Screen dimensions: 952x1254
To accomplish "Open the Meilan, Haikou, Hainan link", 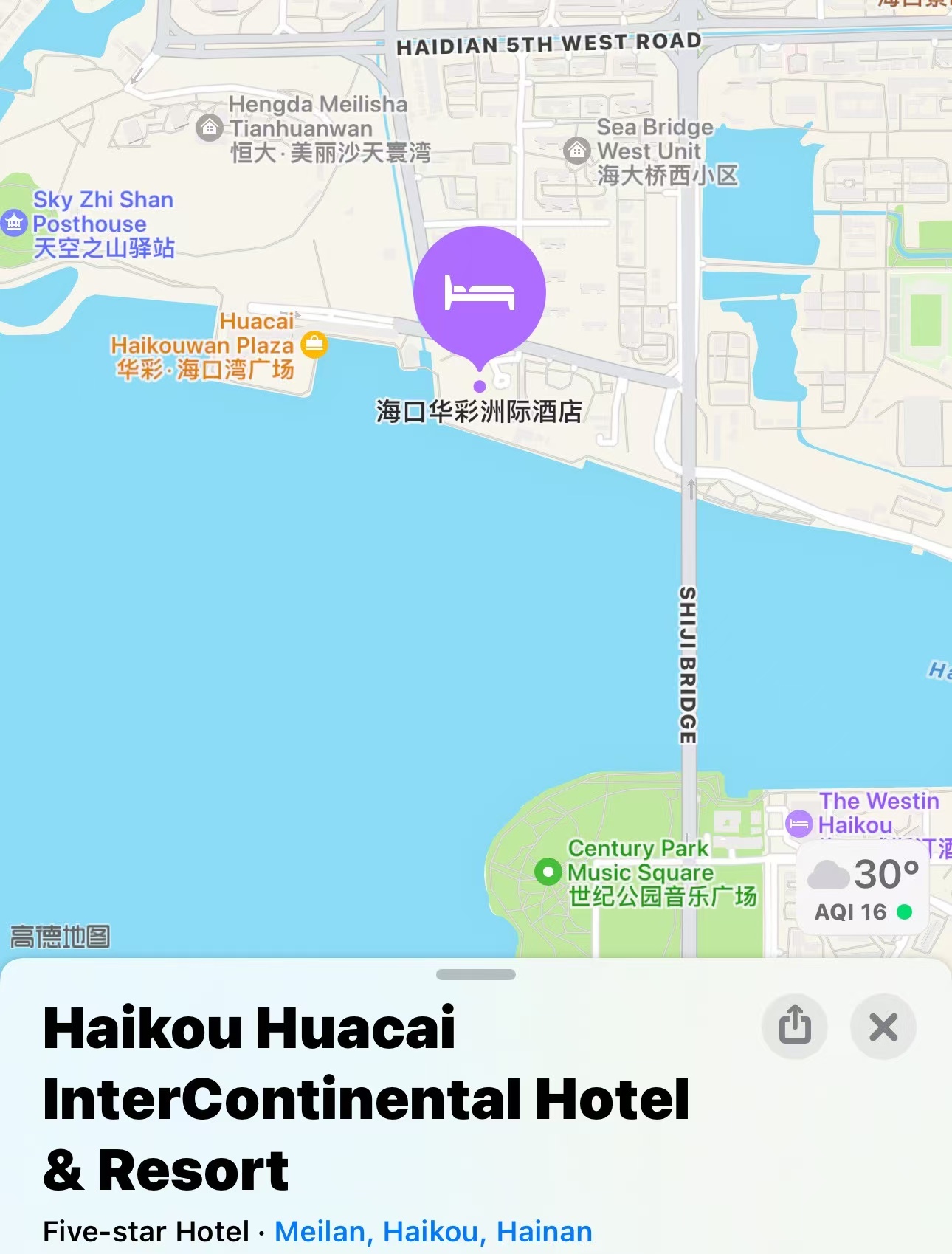I will pos(433,1232).
